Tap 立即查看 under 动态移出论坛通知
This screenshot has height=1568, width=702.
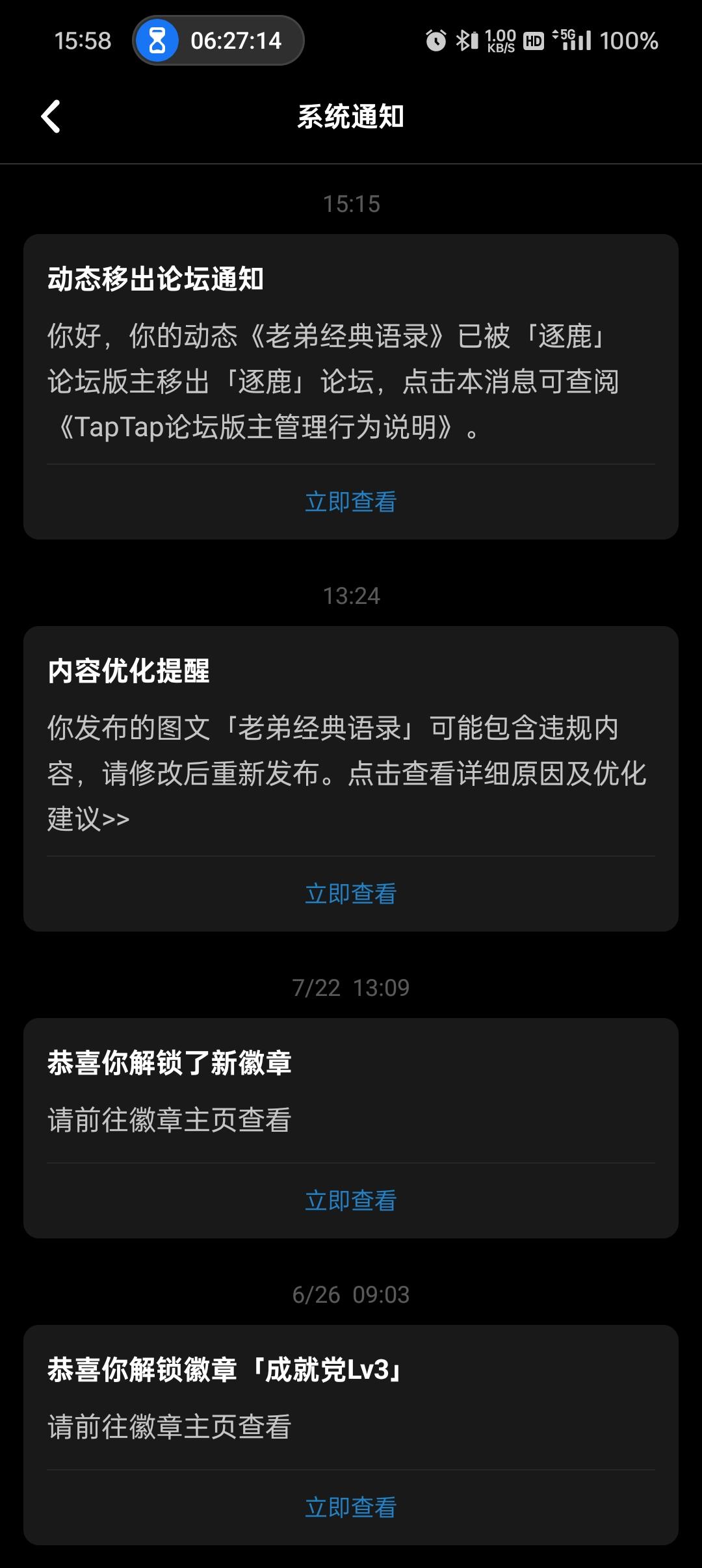tap(351, 502)
